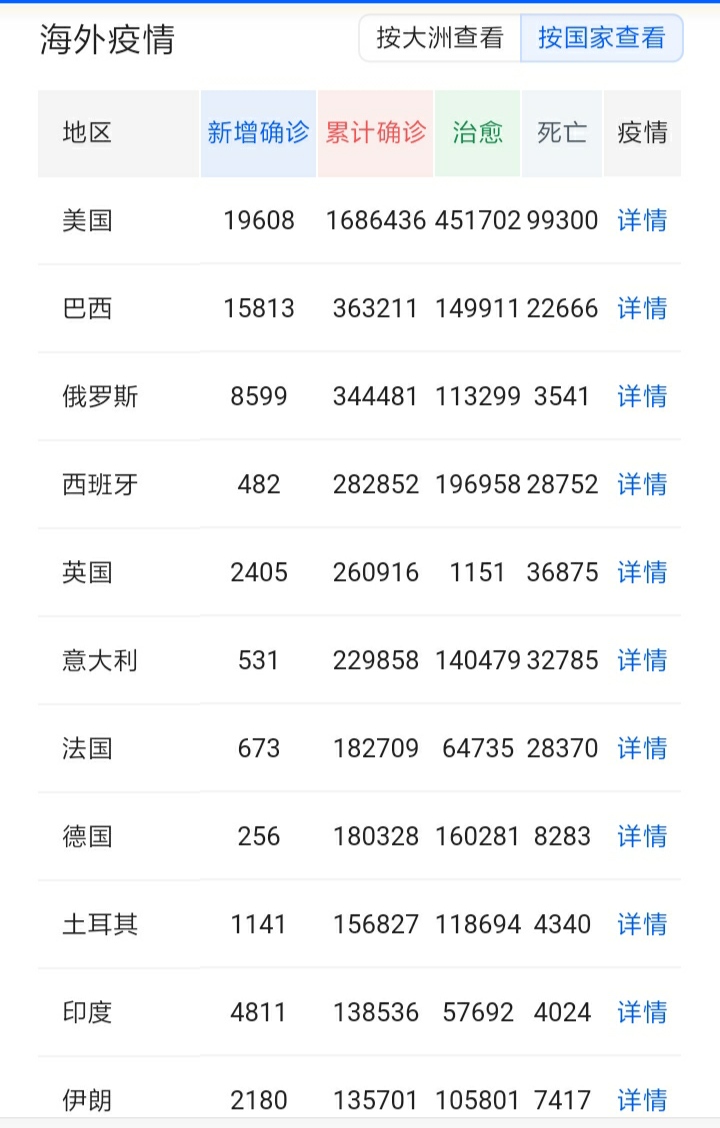Tap 详情 in the 西班牙 row
This screenshot has width=720, height=1128.
642,484
